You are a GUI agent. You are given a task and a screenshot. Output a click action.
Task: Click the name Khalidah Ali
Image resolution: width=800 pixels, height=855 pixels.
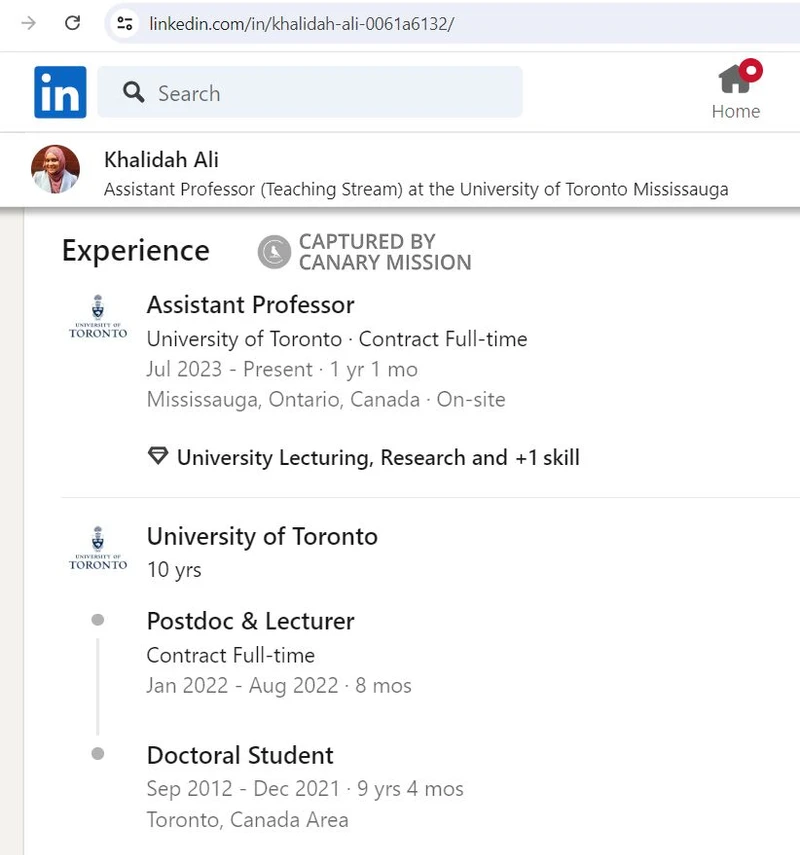[161, 160]
